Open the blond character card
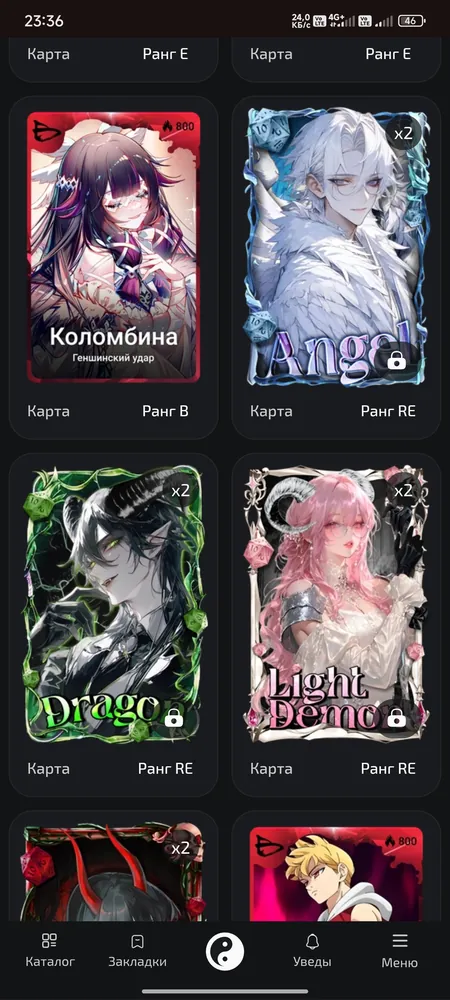 click(x=336, y=874)
